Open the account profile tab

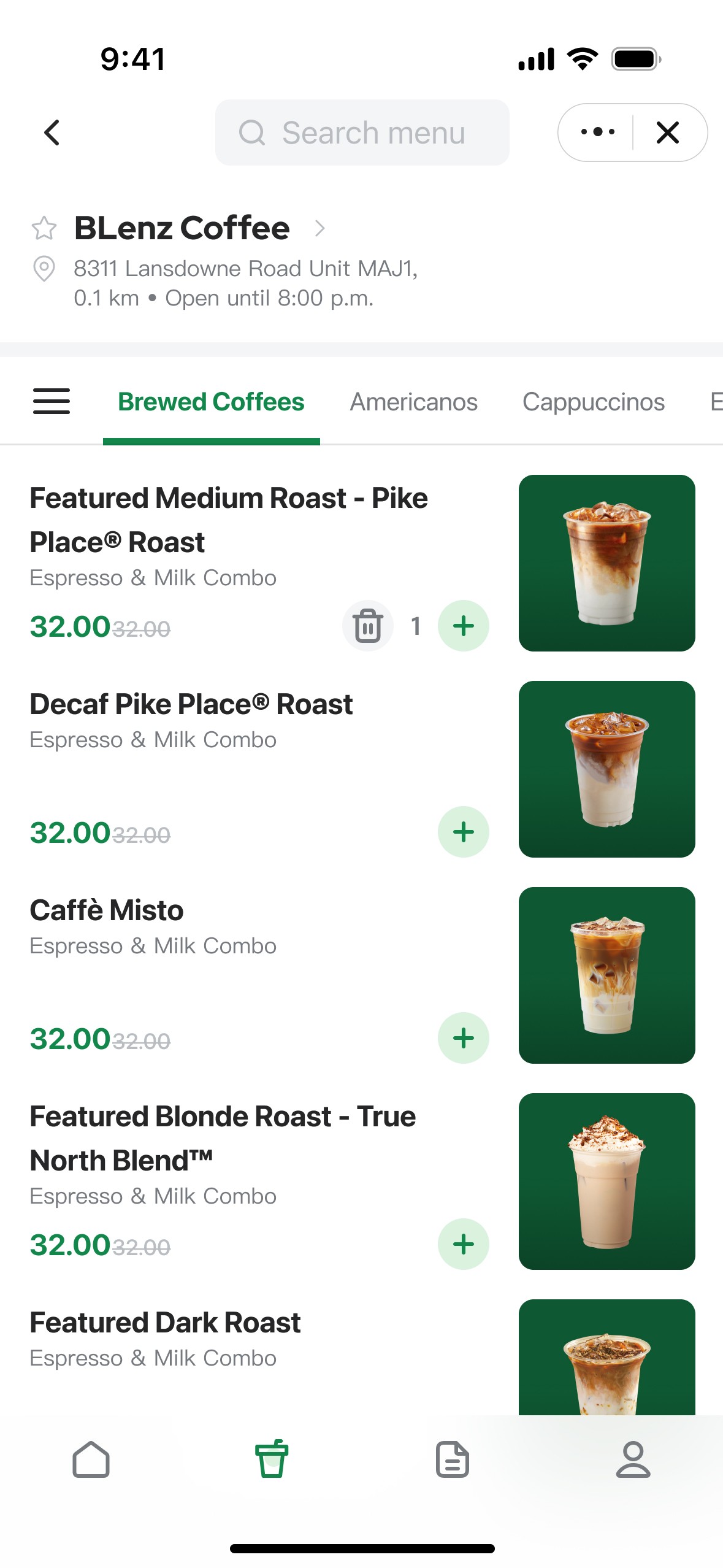633,1459
